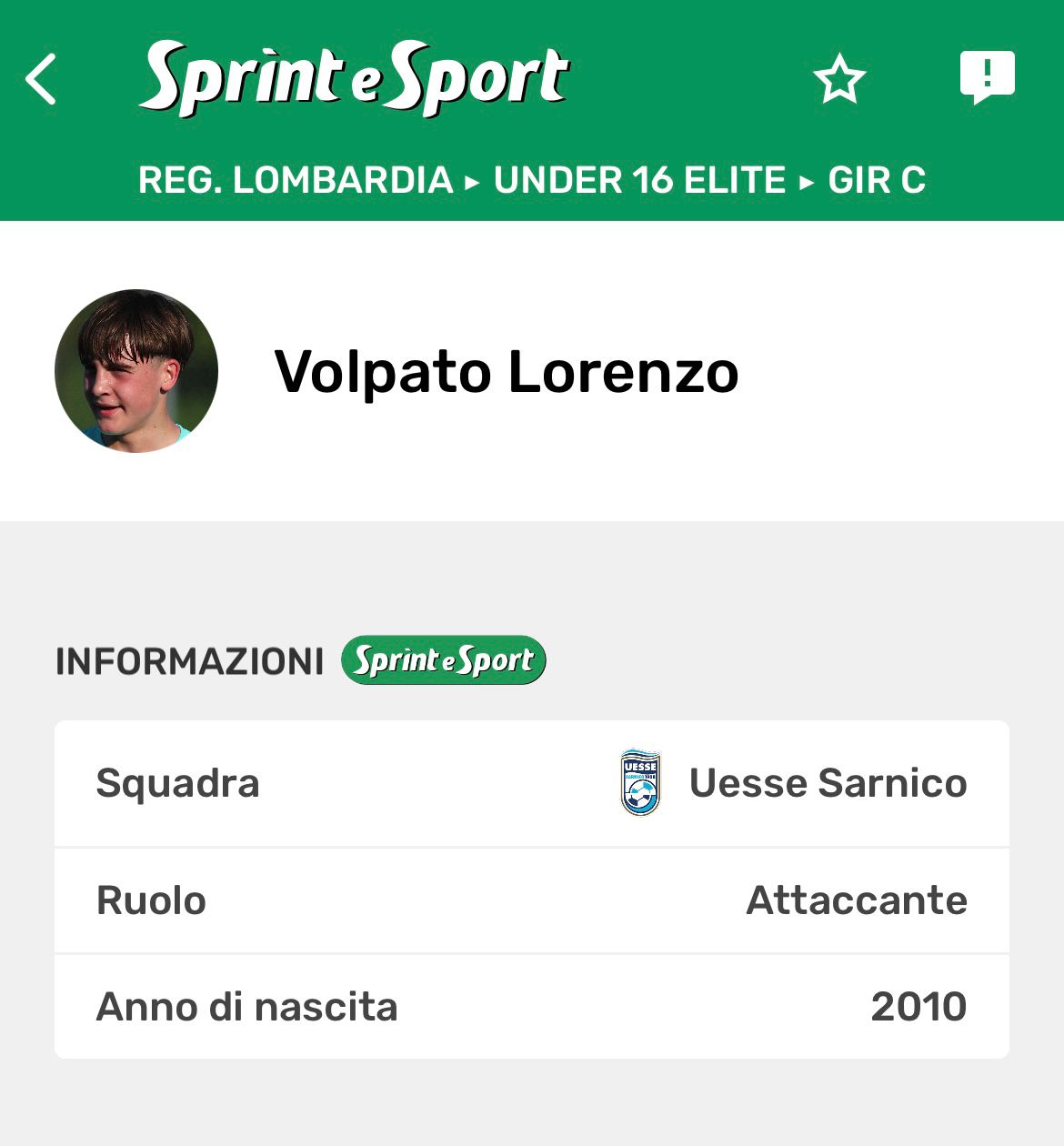
Task: Add this player to favorites
Action: pos(838,79)
